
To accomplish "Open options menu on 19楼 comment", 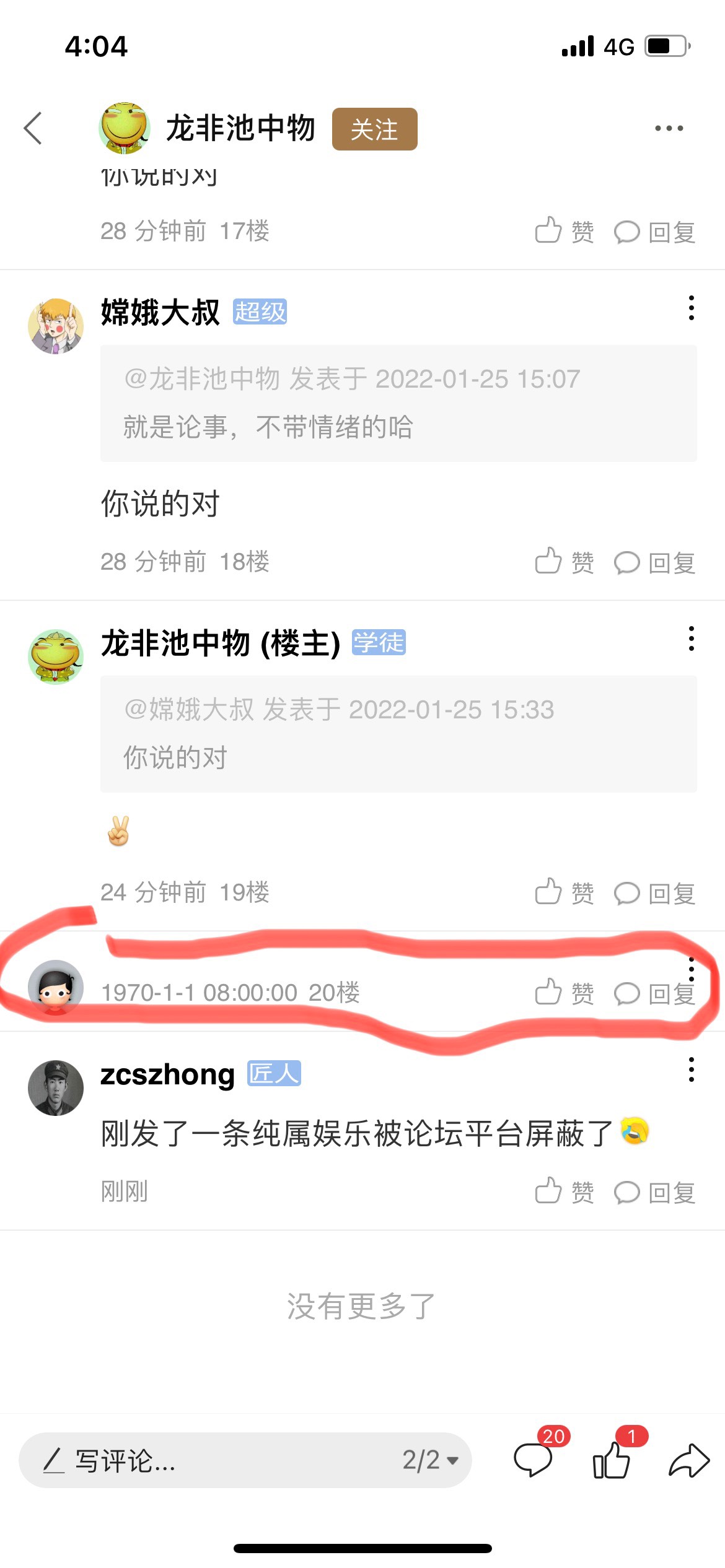I will click(x=691, y=638).
